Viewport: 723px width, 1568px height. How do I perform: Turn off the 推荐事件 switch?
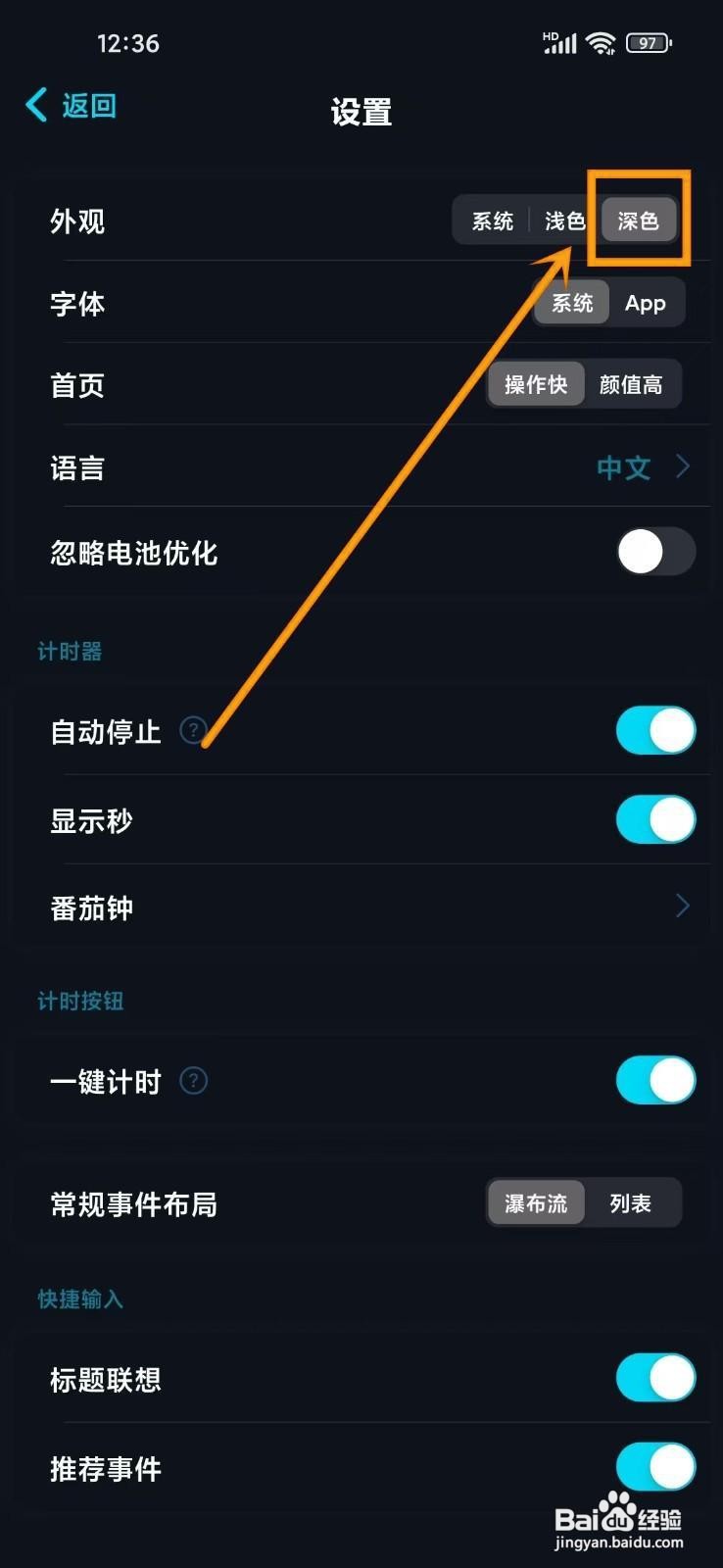(x=654, y=1467)
